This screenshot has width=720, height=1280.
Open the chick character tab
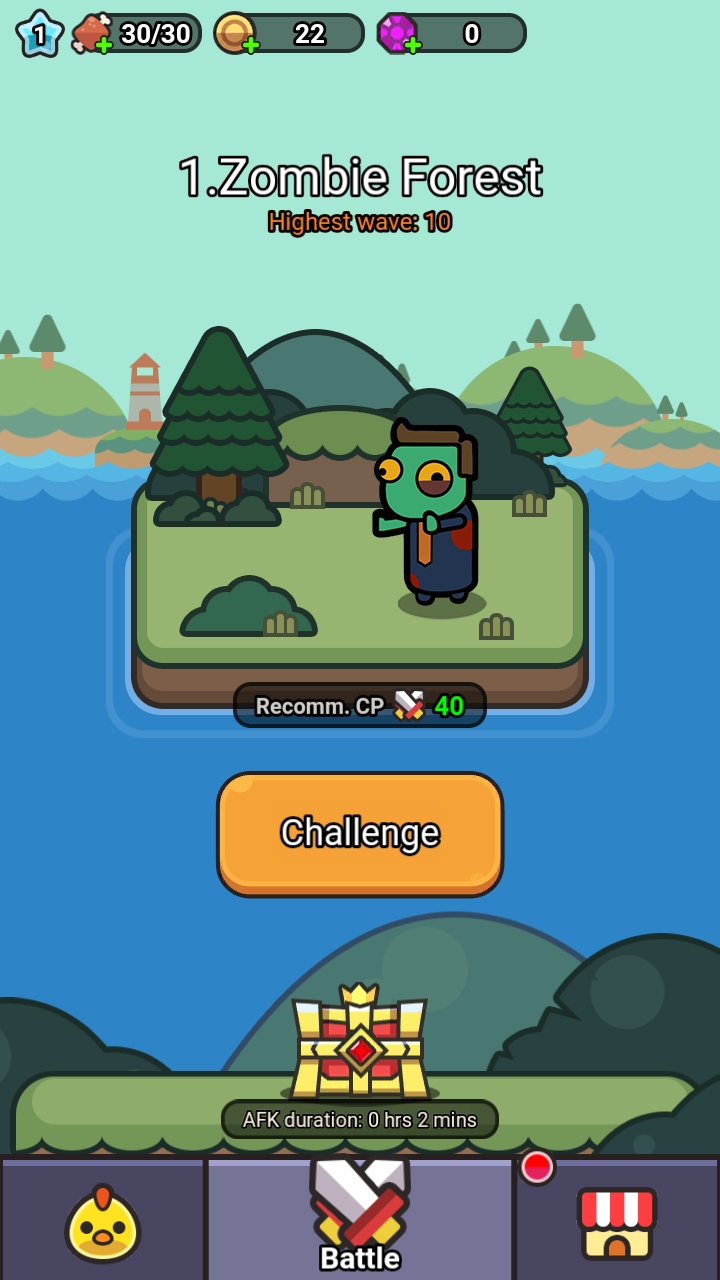pyautogui.click(x=102, y=1220)
